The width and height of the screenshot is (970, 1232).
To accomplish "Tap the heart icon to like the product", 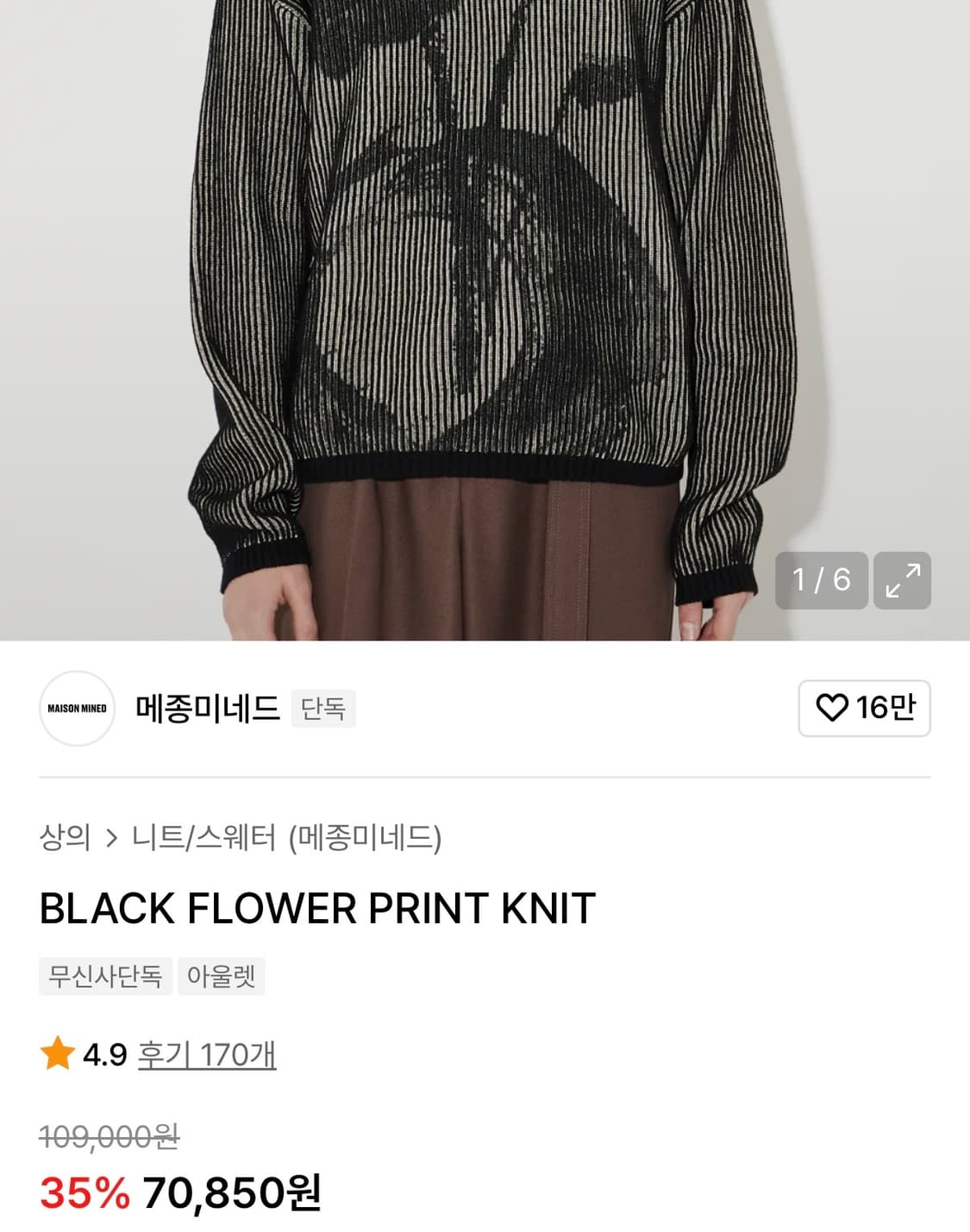I will 833,706.
